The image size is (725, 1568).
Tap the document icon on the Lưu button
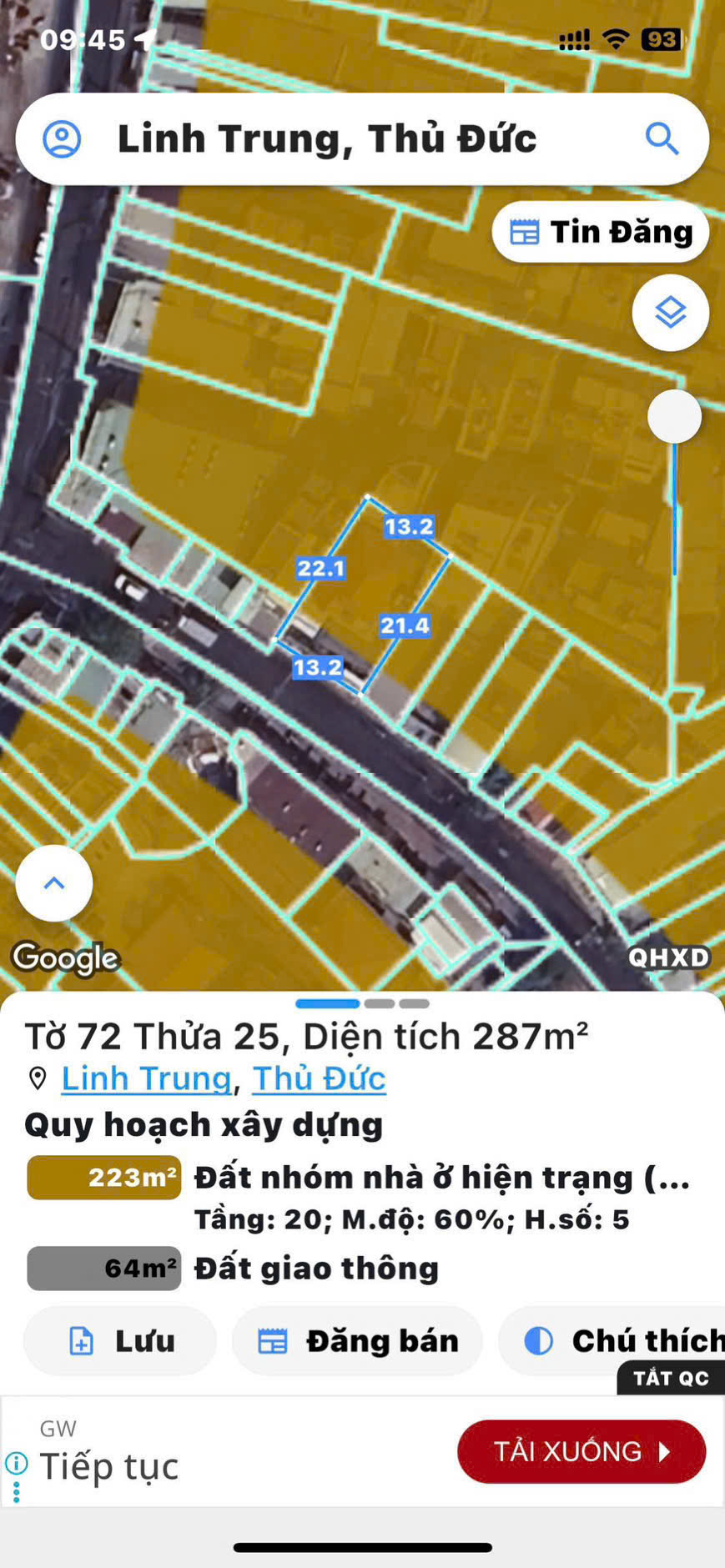click(80, 1340)
